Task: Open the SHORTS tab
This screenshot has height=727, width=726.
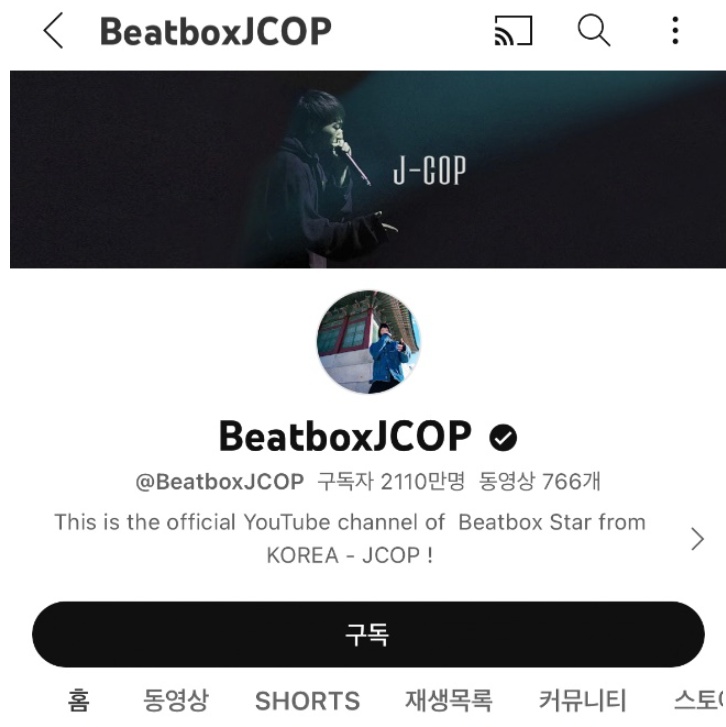Action: click(307, 701)
